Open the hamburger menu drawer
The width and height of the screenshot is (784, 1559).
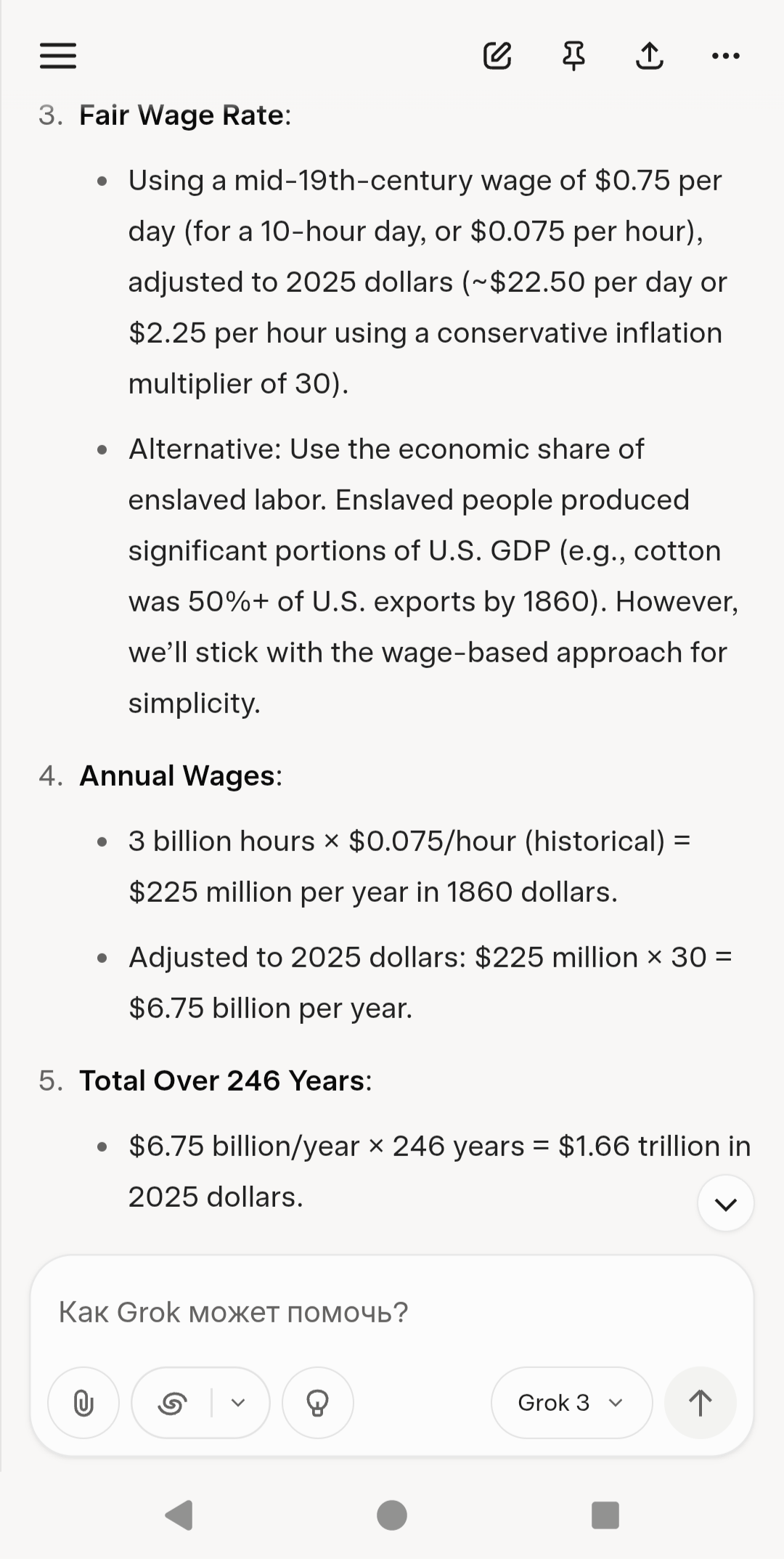(x=58, y=56)
